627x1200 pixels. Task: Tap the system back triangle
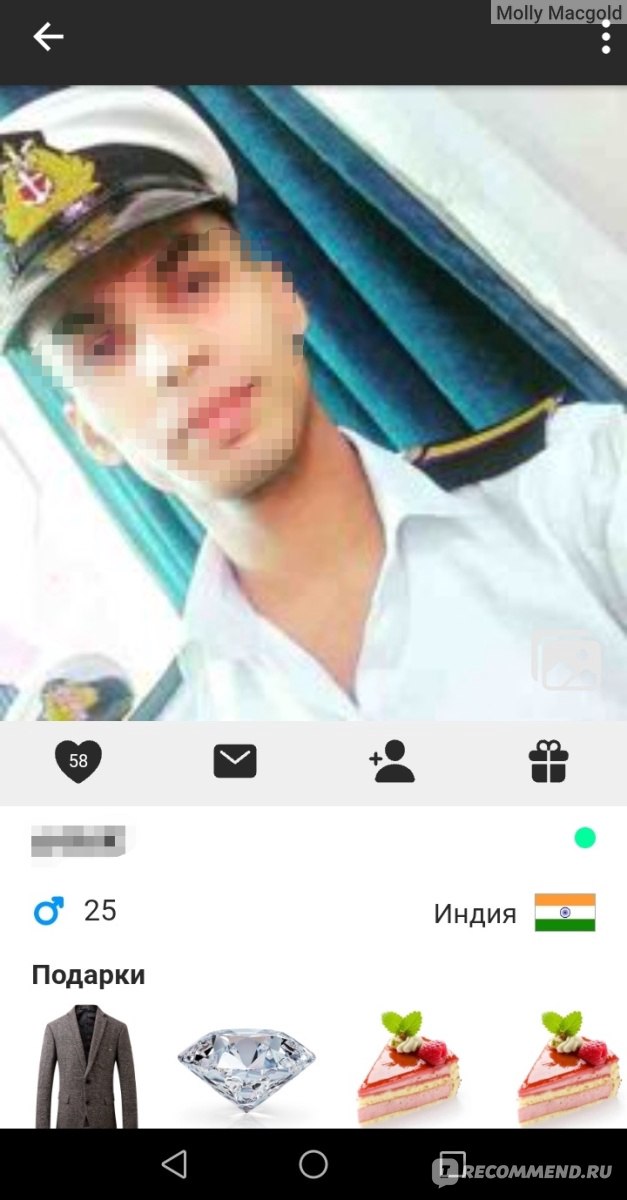pos(175,1164)
